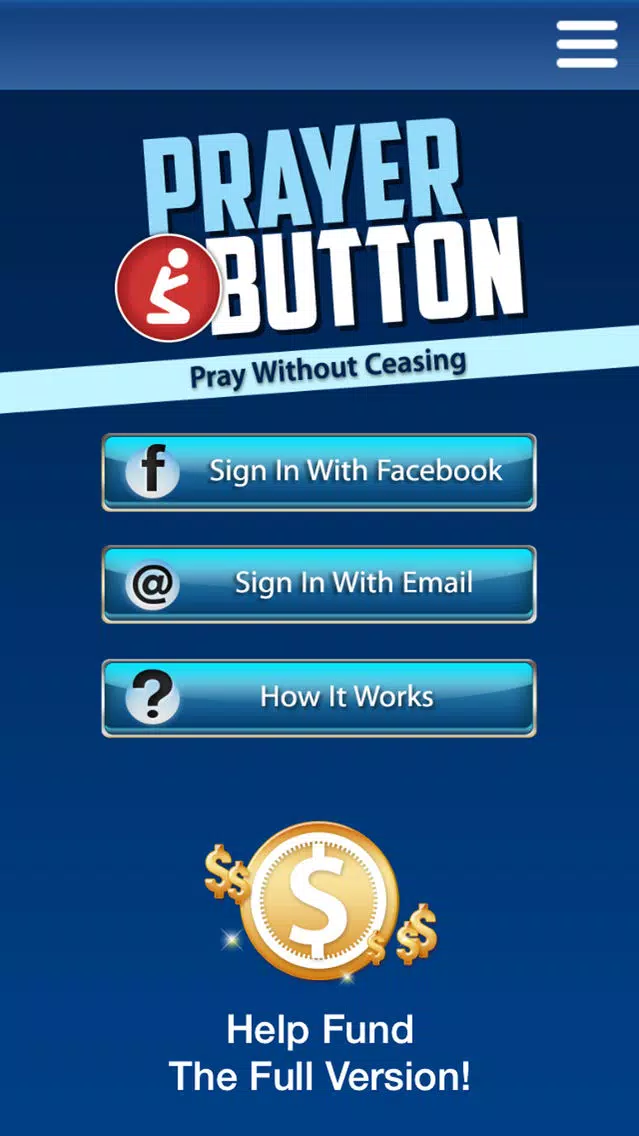Sign in with Facebook
The height and width of the screenshot is (1136, 639).
click(319, 472)
